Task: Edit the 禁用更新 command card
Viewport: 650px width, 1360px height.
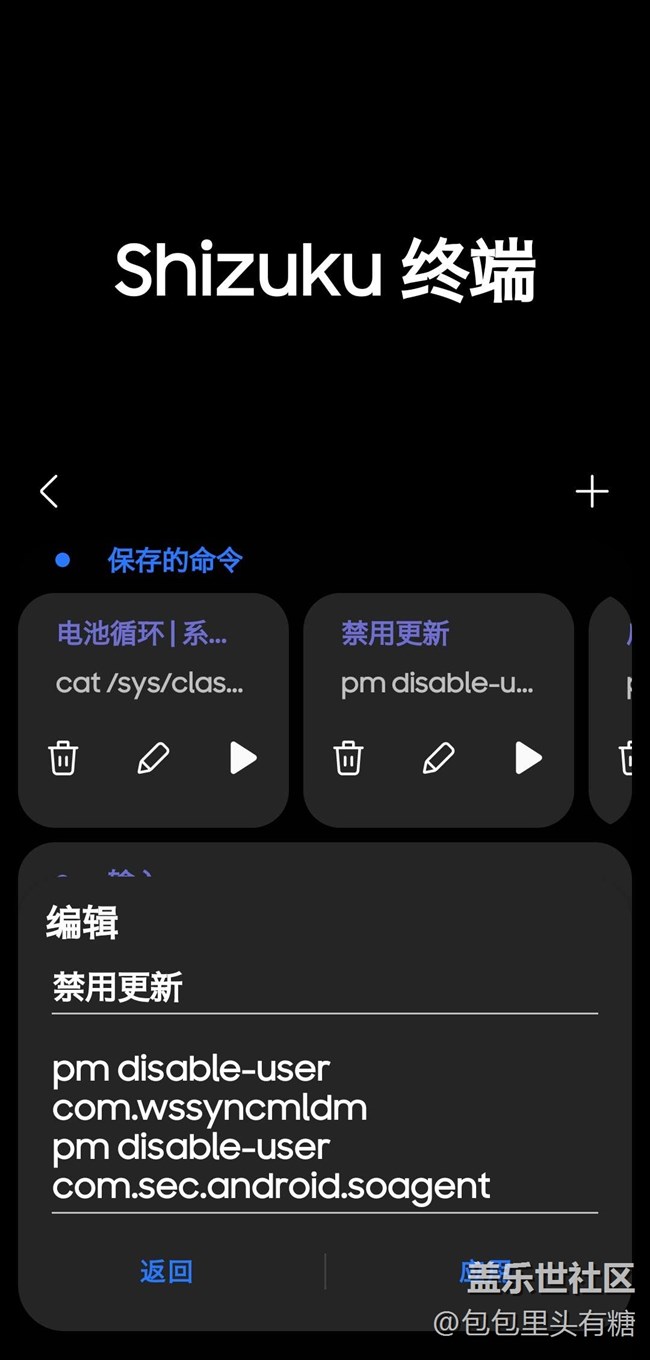Action: (438, 758)
